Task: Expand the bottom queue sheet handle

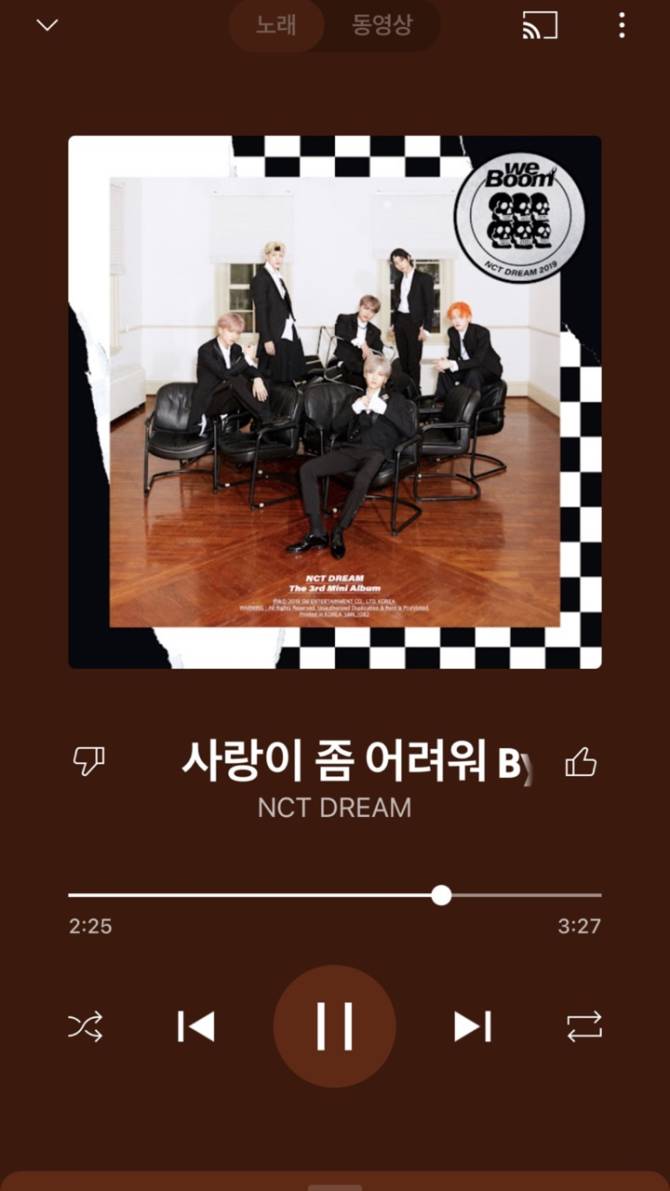Action: coord(334,1184)
